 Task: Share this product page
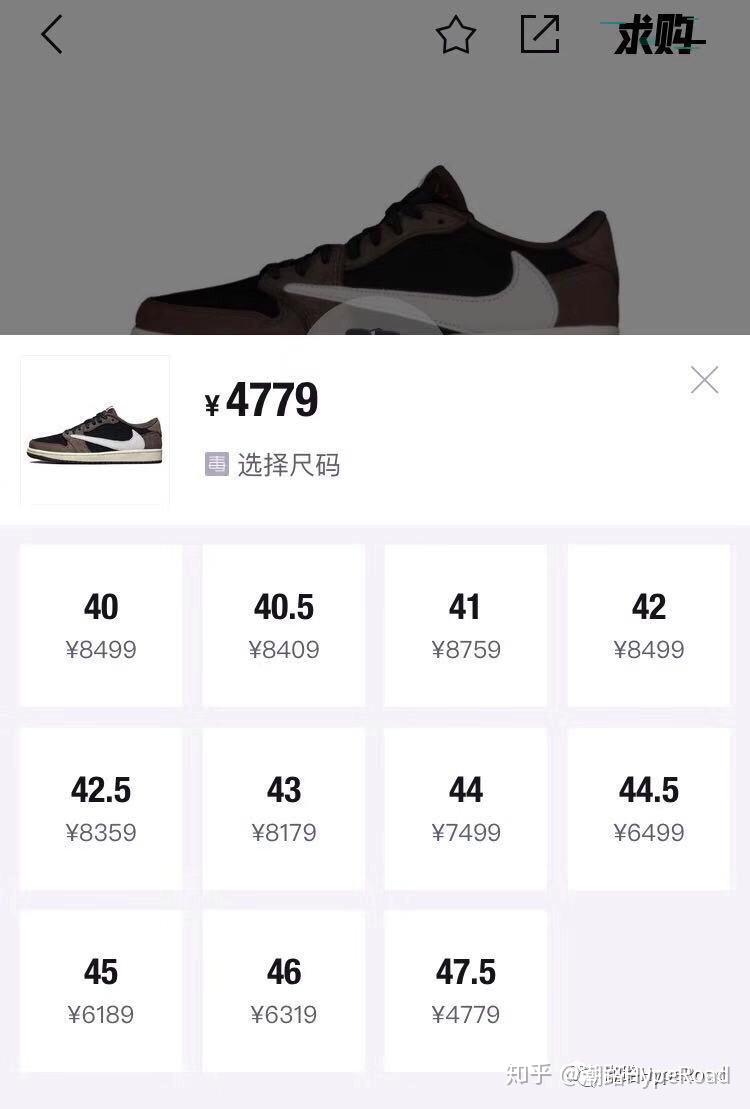tap(540, 35)
